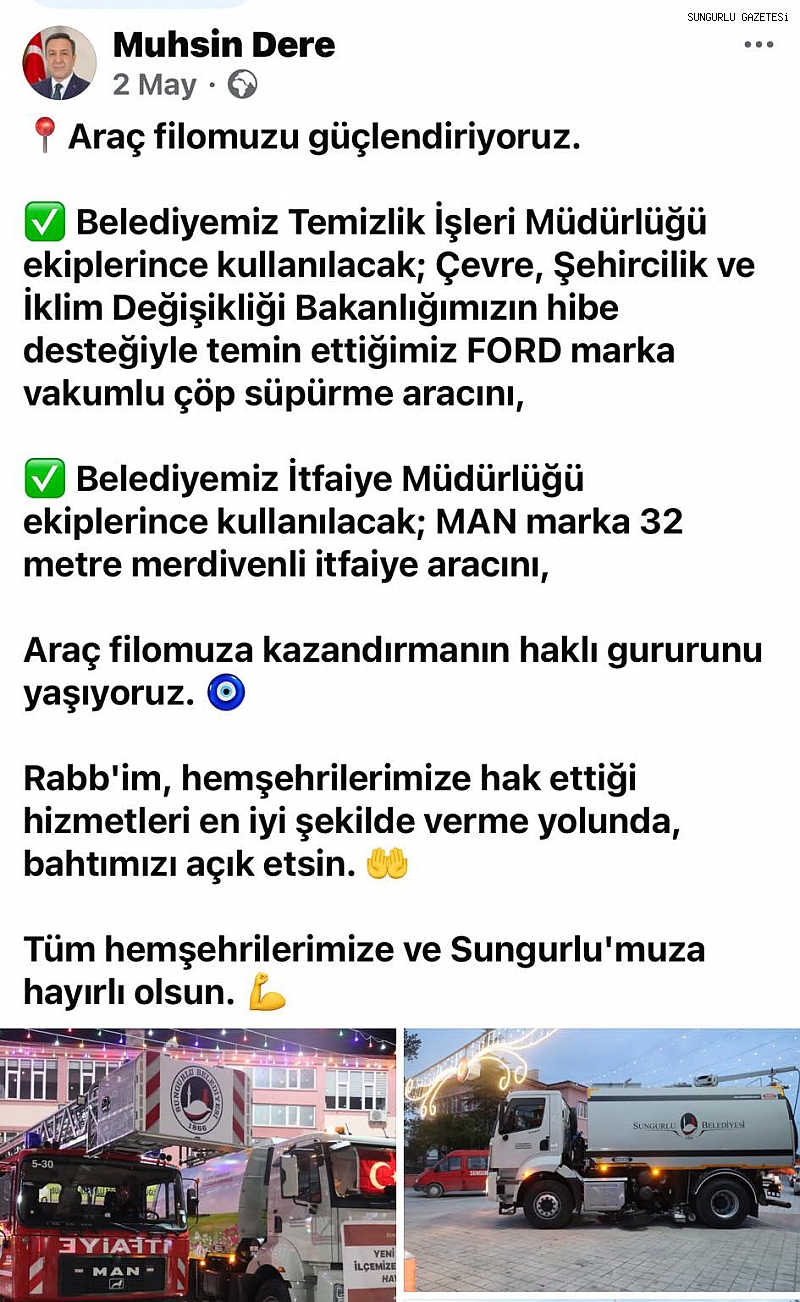
Task: Open the fire truck photo
Action: 198,1165
